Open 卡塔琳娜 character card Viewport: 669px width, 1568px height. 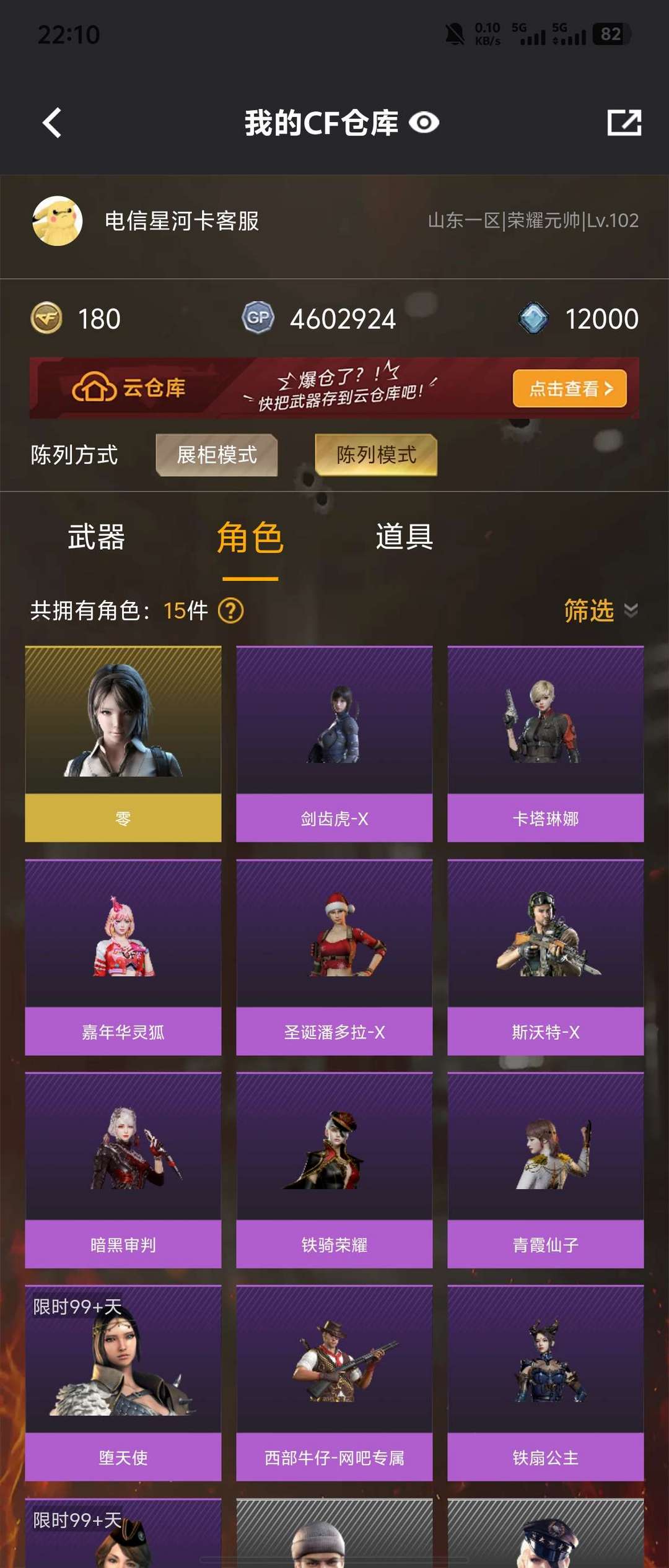point(546,744)
